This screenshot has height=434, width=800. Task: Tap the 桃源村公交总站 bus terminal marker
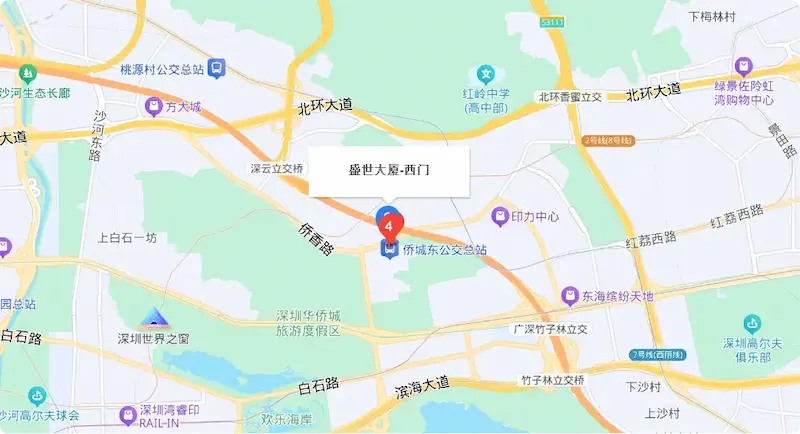[x=218, y=69]
